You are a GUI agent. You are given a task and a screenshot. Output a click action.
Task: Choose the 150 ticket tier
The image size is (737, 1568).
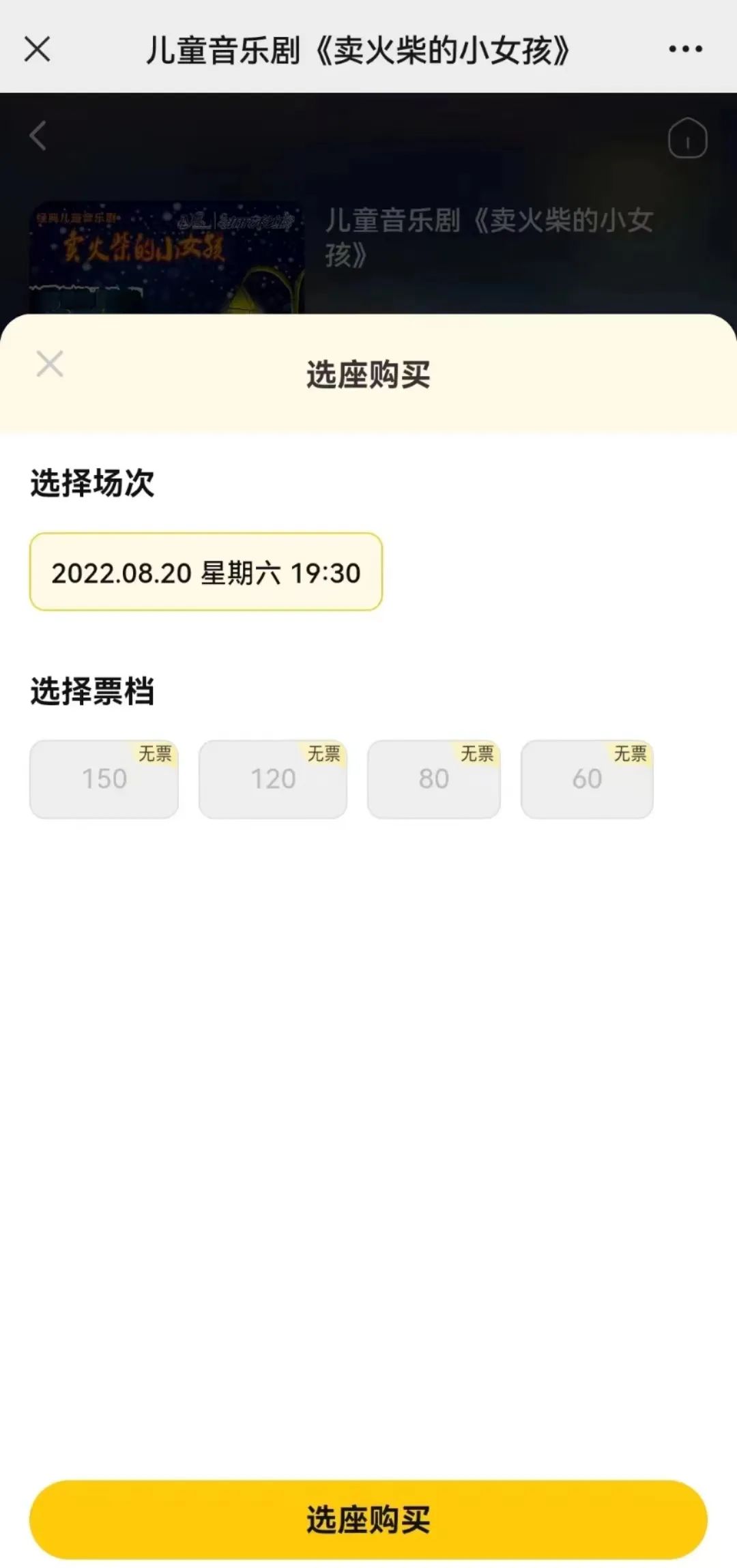[x=104, y=779]
